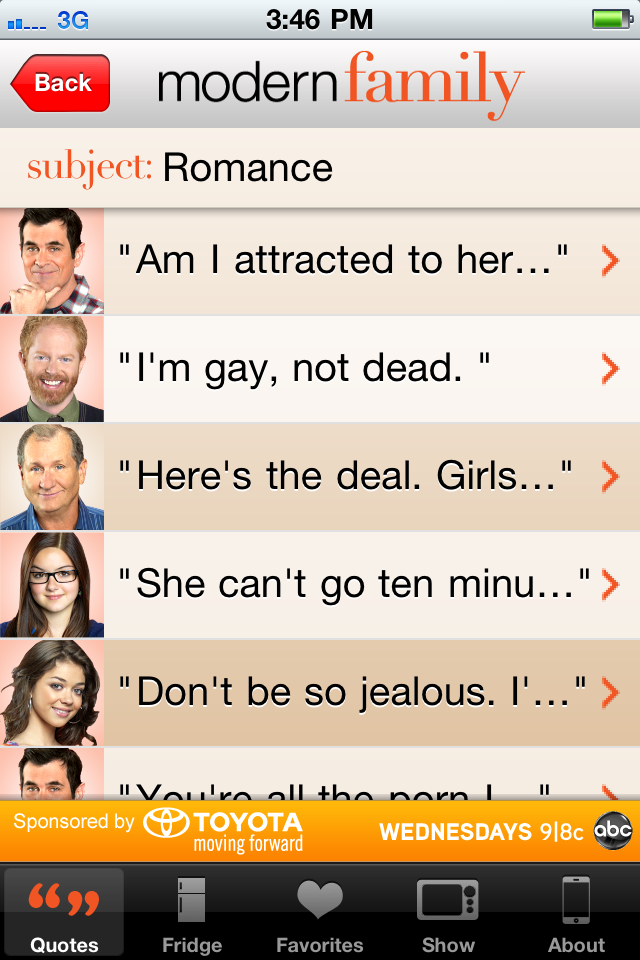Go back using the Back button

61,83
